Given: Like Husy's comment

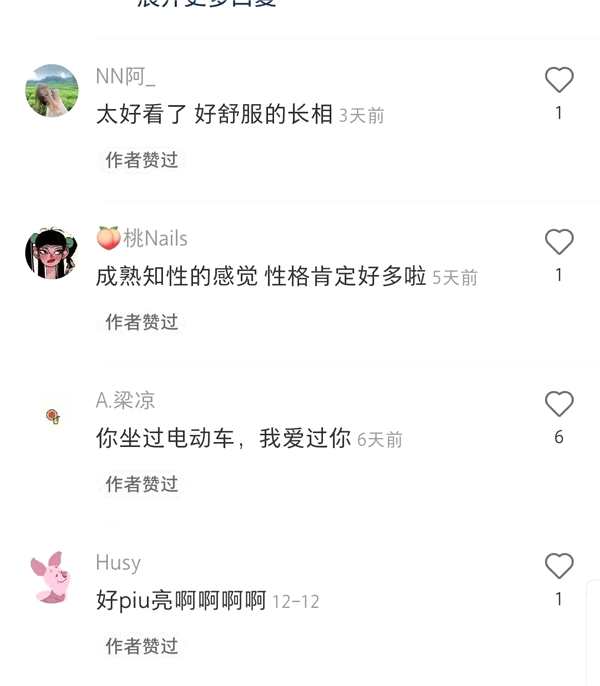Looking at the screenshot, I should (x=559, y=566).
